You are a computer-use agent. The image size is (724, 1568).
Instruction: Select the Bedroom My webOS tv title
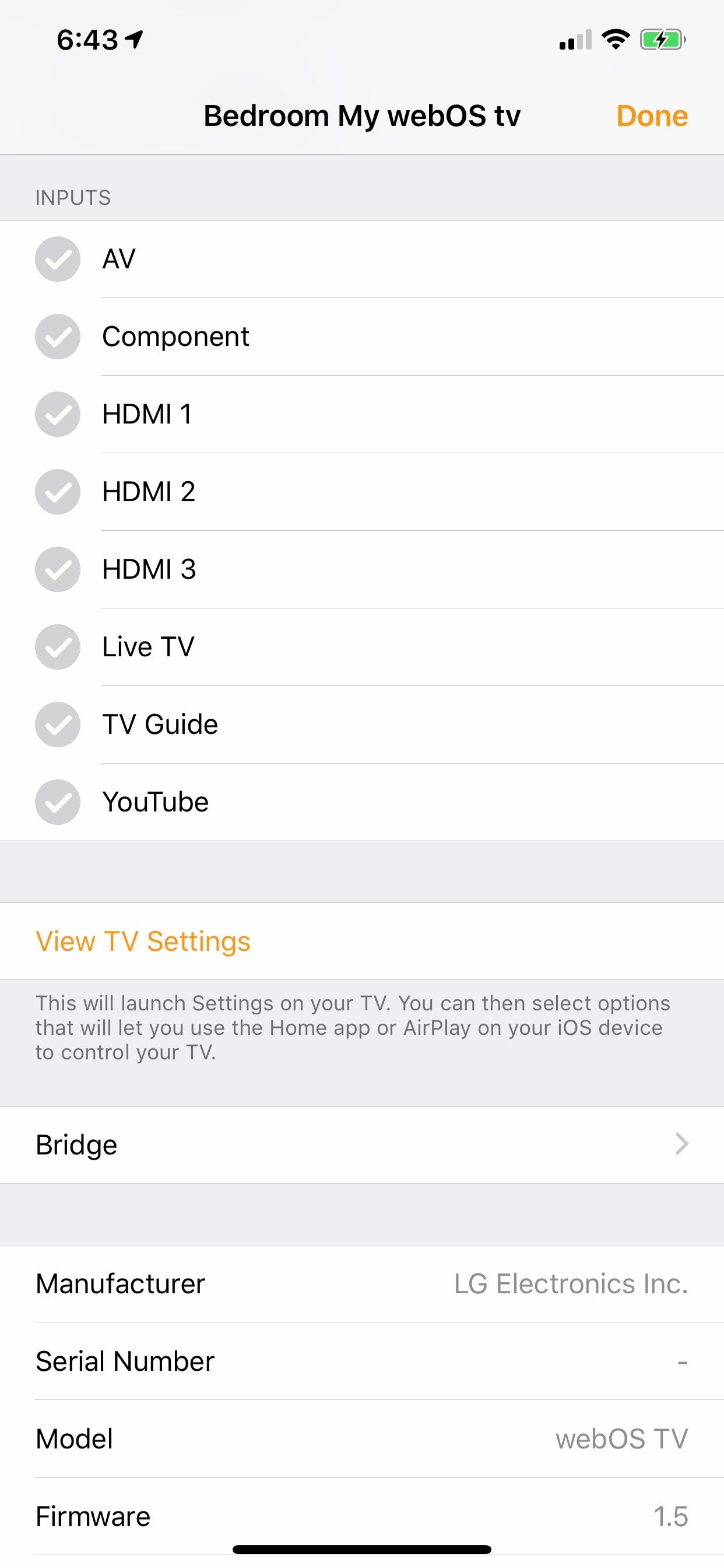[362, 115]
